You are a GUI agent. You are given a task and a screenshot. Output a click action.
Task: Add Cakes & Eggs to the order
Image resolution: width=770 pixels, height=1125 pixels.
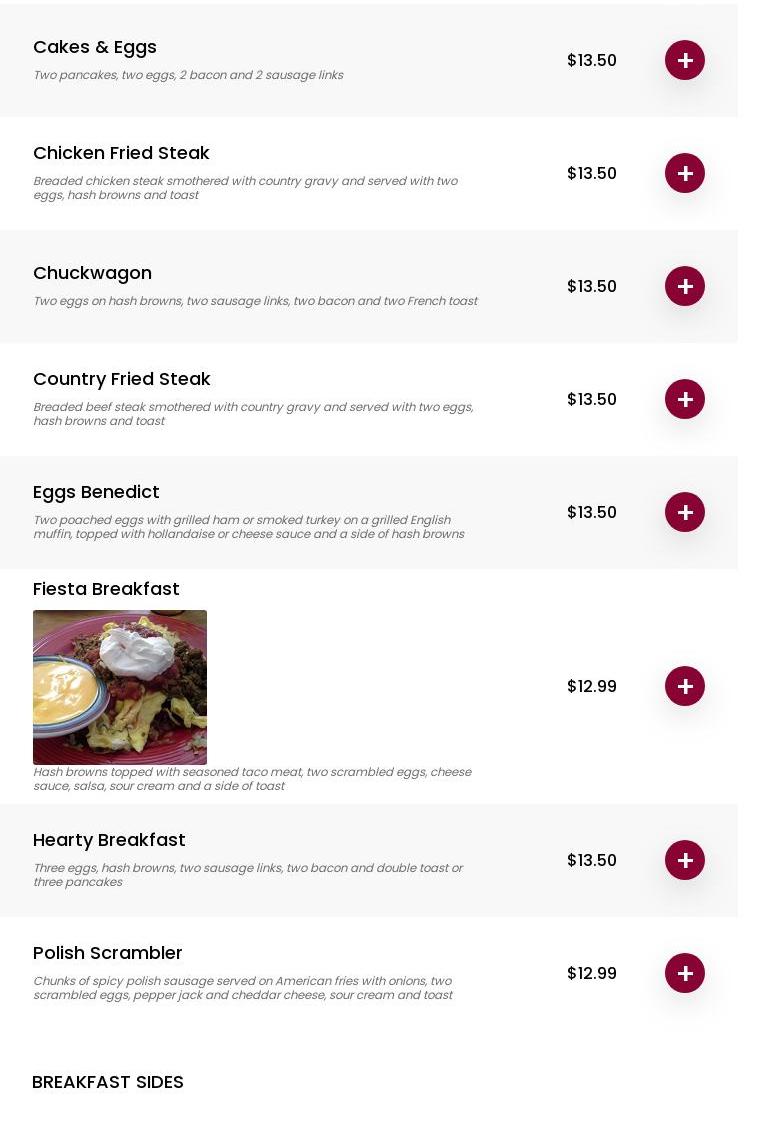[x=685, y=60]
